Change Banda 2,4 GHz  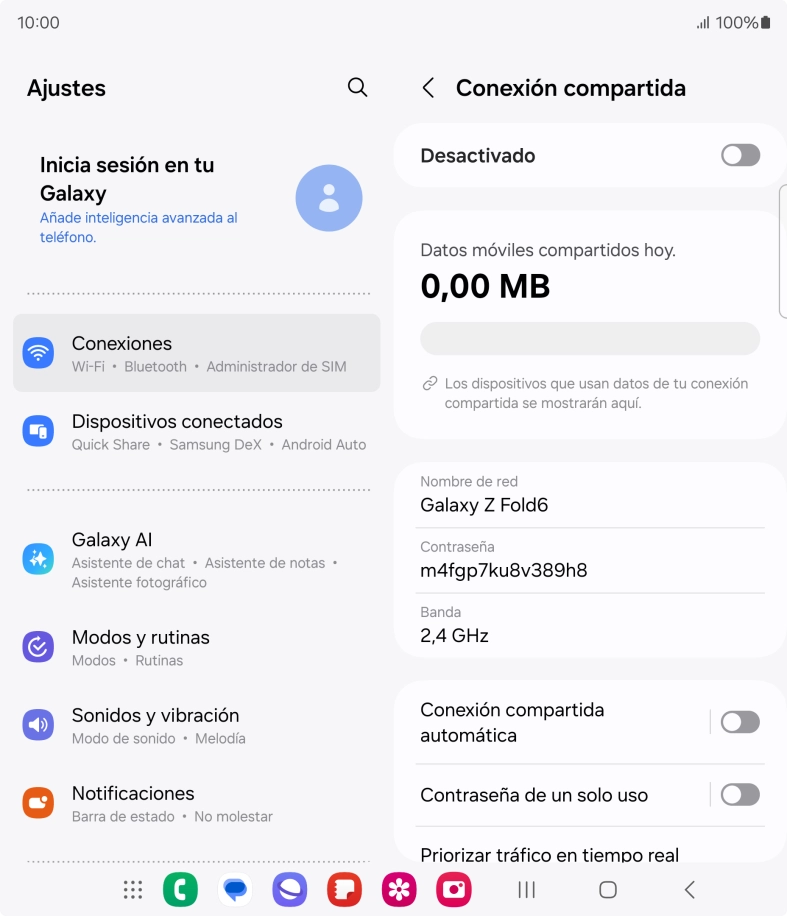tap(590, 625)
